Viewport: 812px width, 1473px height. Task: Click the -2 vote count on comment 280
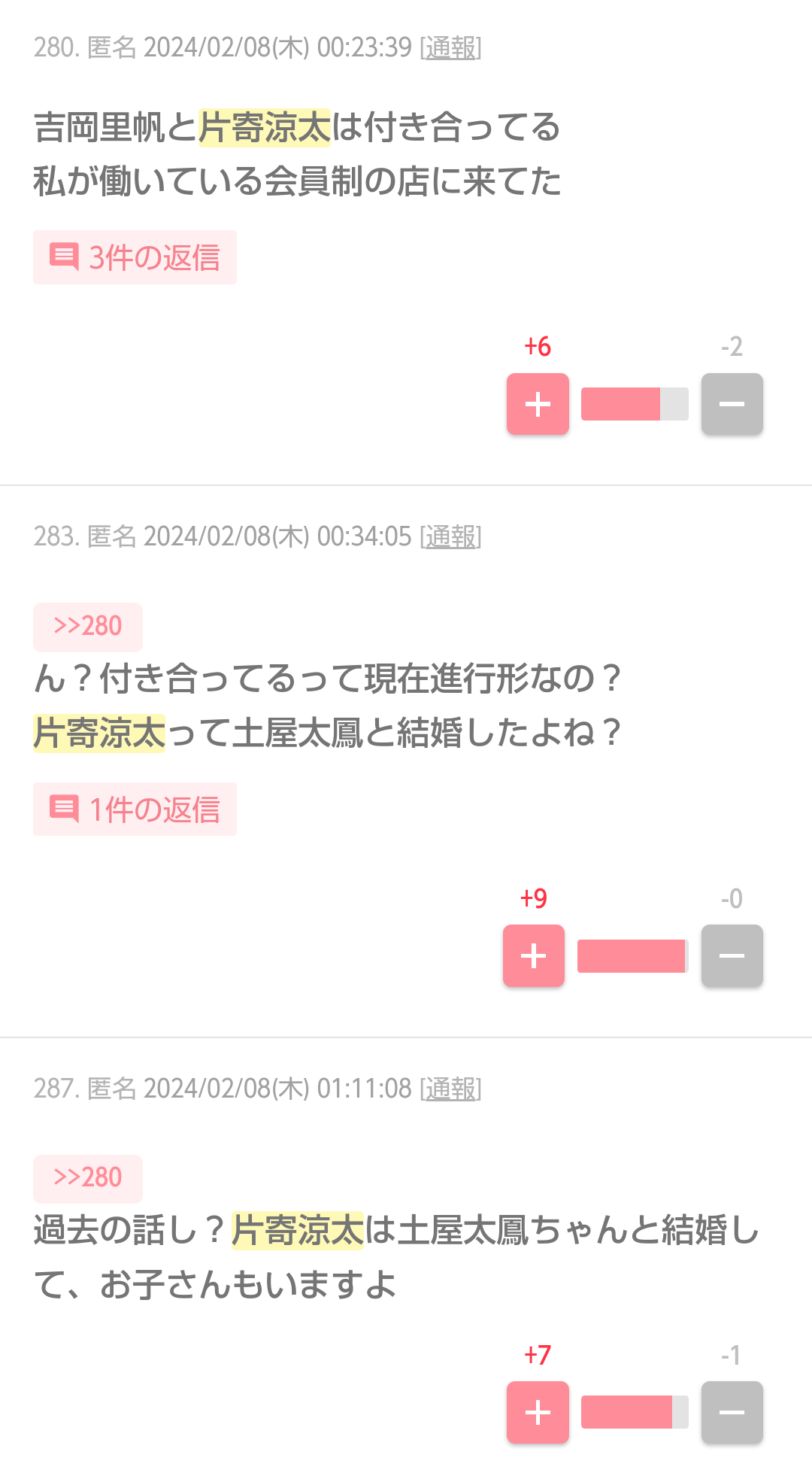[x=733, y=347]
